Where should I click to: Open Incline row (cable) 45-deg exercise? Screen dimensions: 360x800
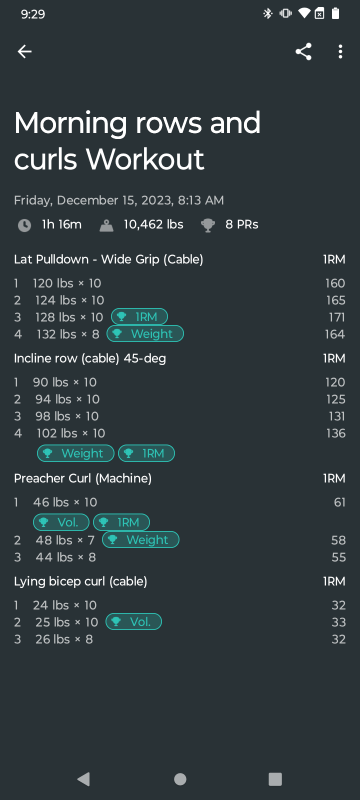(90, 359)
